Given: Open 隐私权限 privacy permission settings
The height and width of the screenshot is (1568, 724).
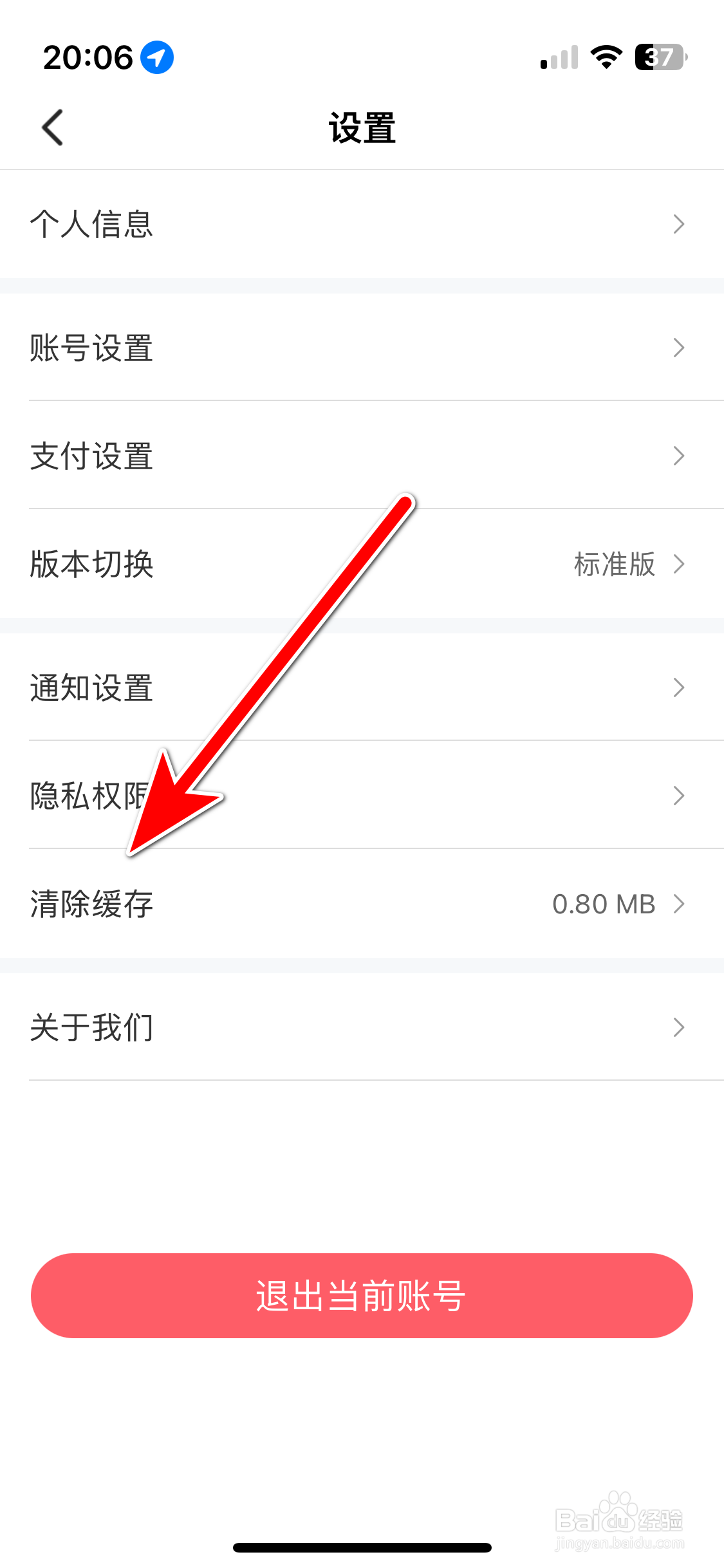Looking at the screenshot, I should 360,796.
